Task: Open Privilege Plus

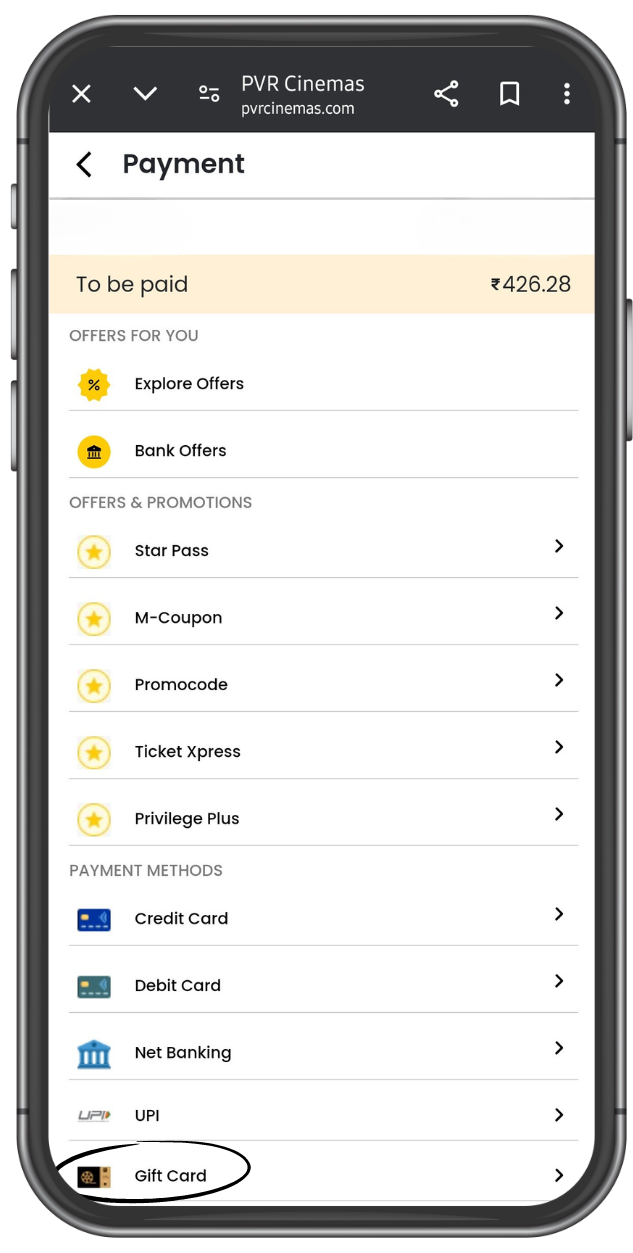Action: (x=322, y=819)
